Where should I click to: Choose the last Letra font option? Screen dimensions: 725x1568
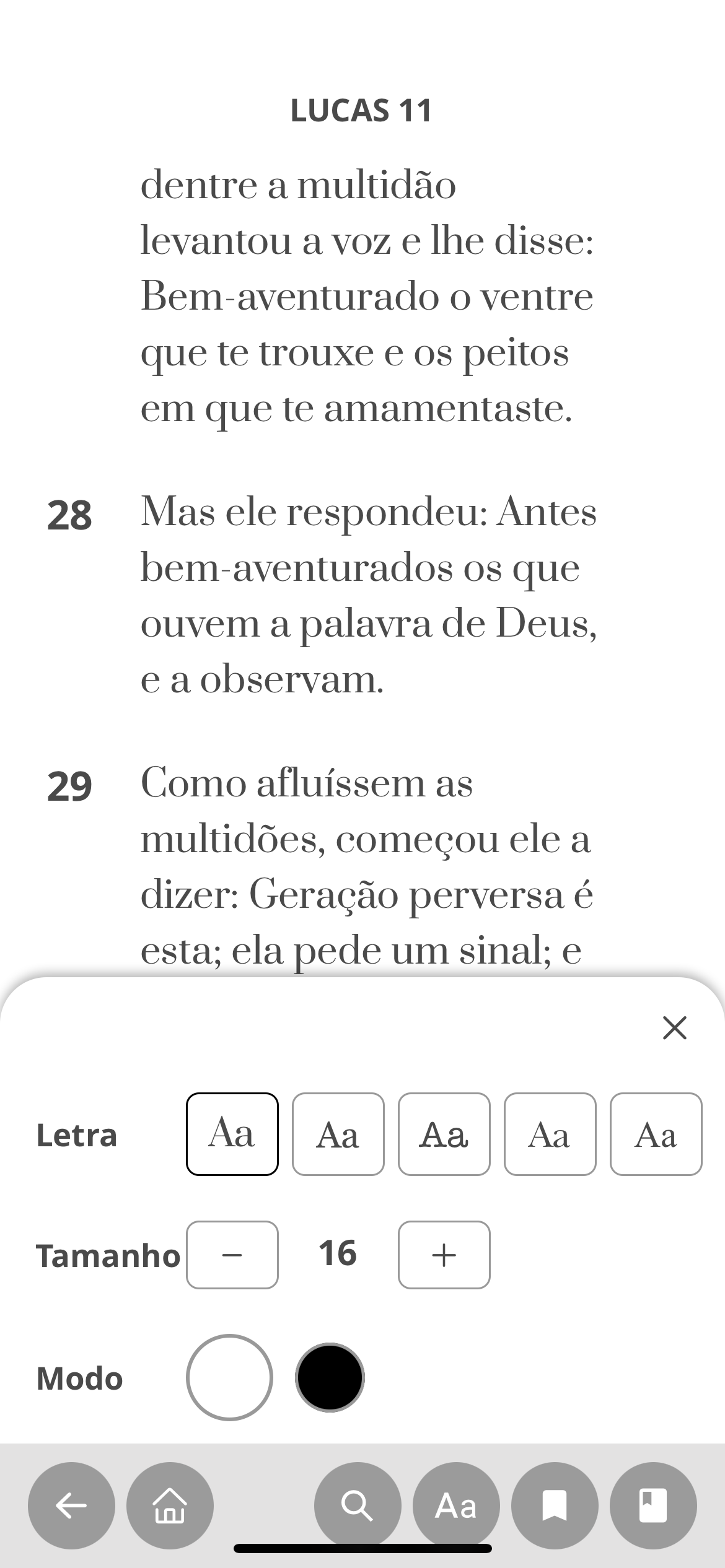point(656,1134)
